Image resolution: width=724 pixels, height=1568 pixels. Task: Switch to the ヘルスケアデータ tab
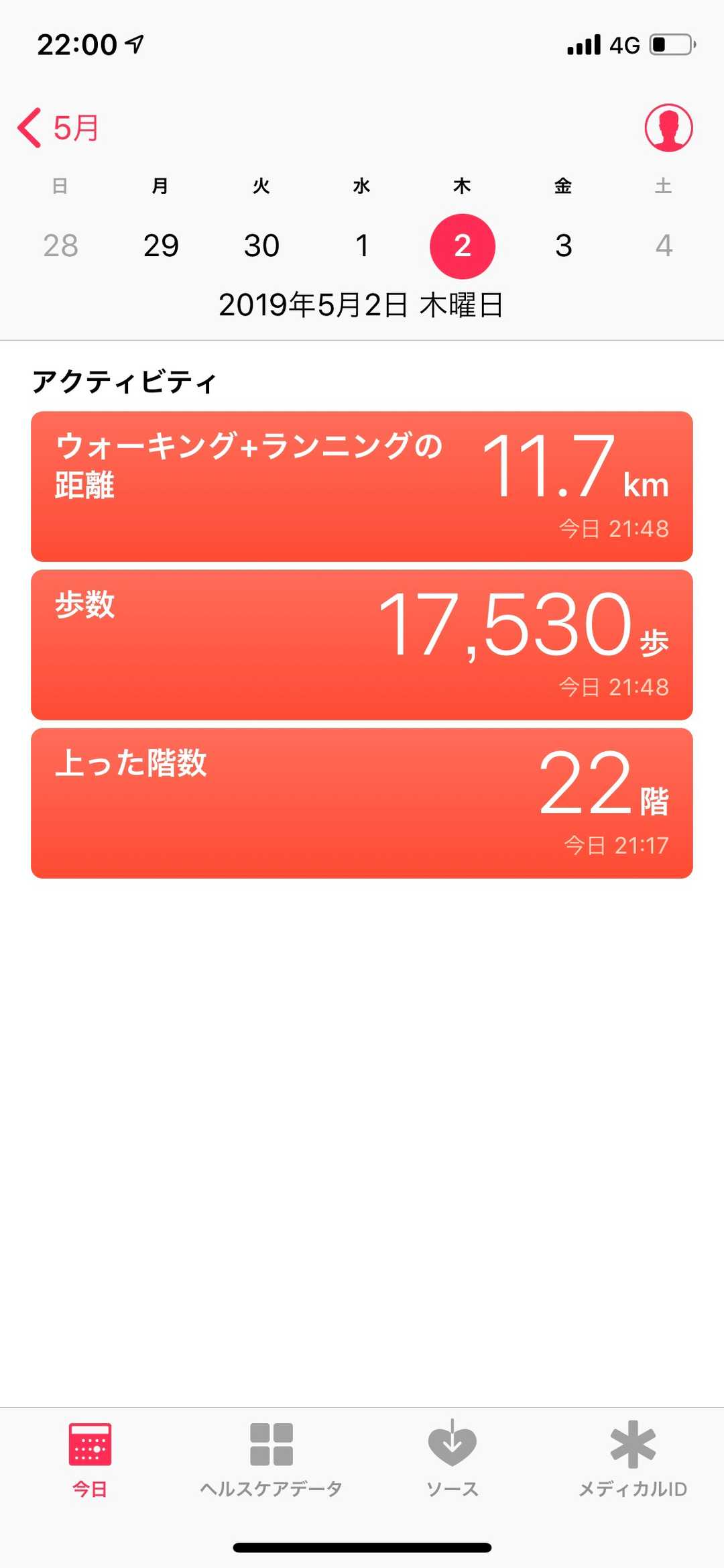pyautogui.click(x=271, y=1459)
